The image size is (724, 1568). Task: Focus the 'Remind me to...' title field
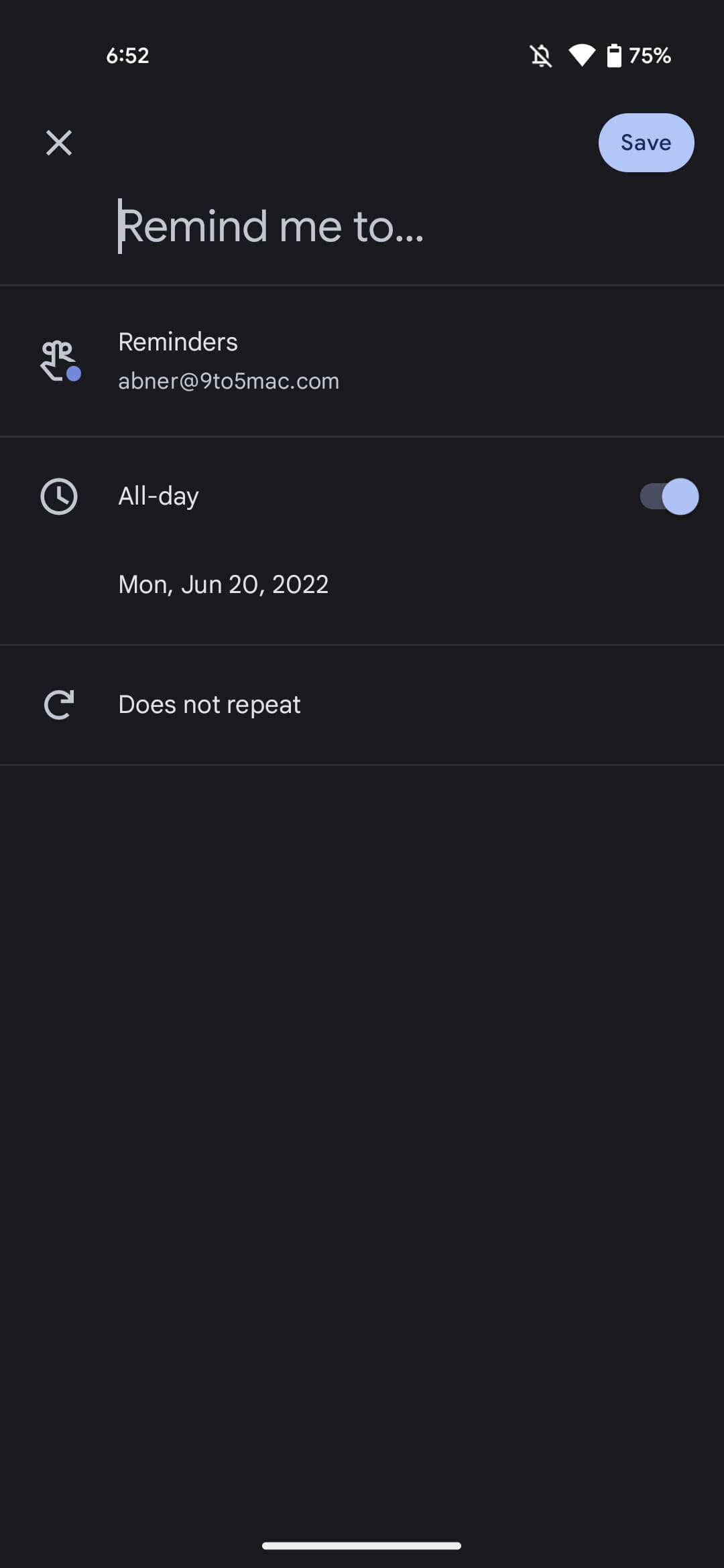tap(271, 226)
